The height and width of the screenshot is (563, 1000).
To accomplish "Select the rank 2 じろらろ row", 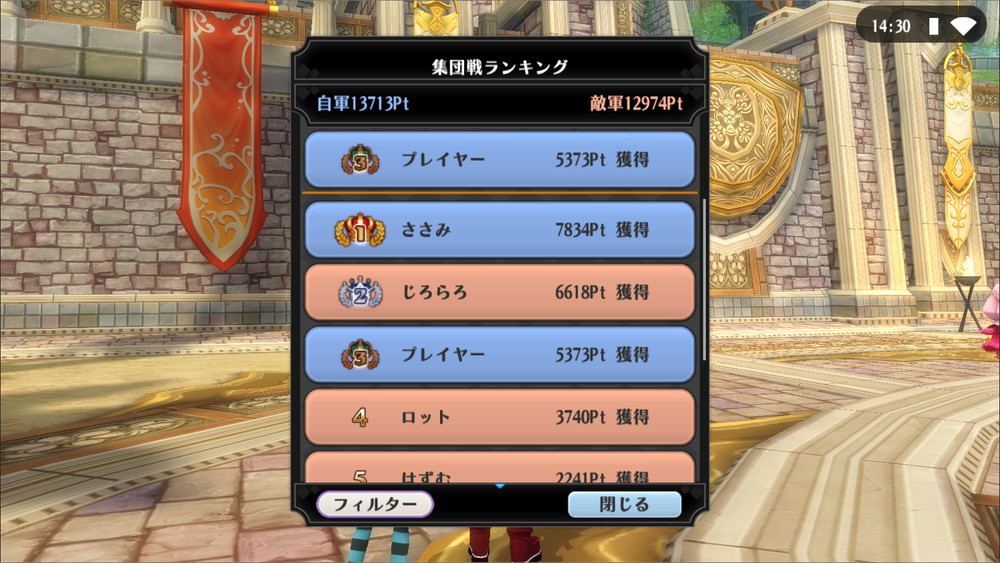I will click(499, 292).
